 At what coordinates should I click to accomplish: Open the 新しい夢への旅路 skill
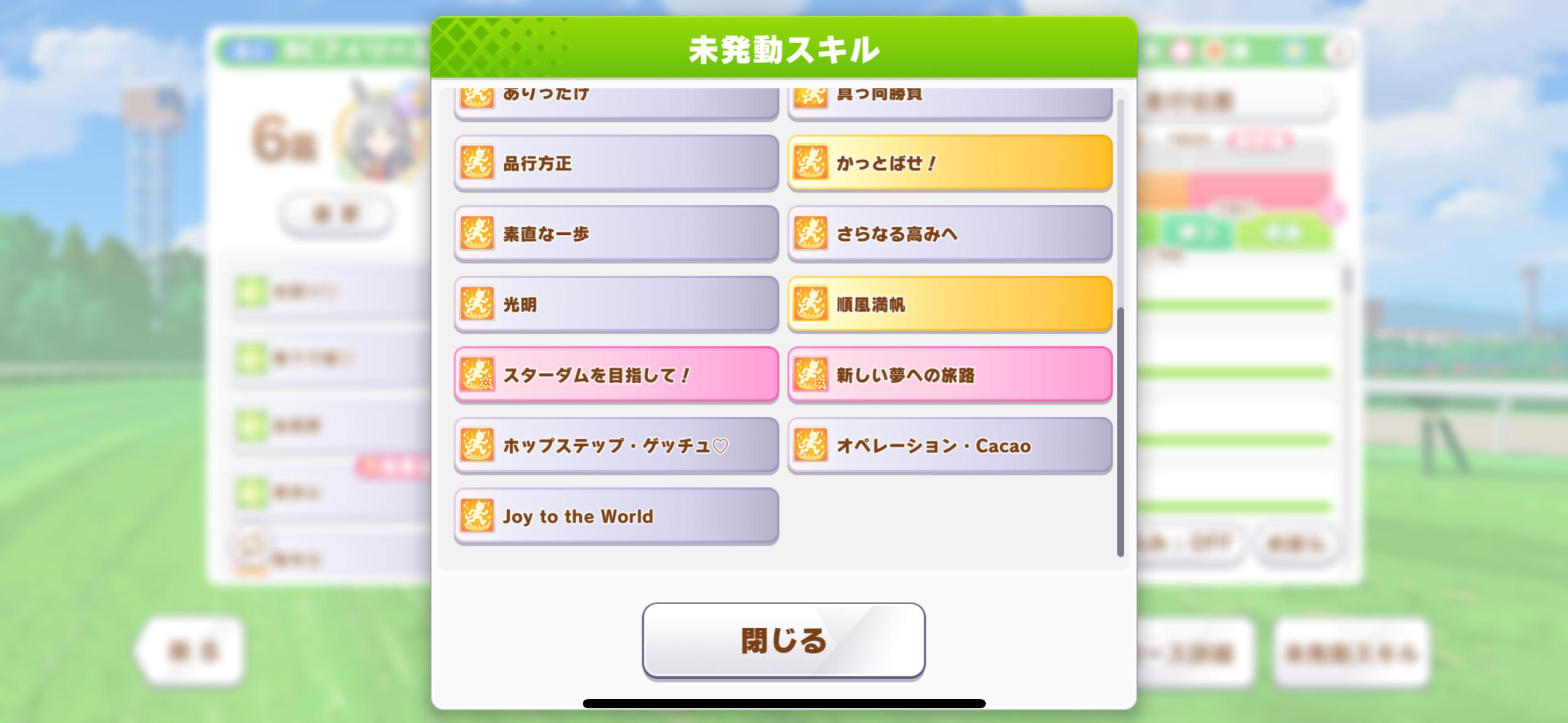tap(950, 375)
